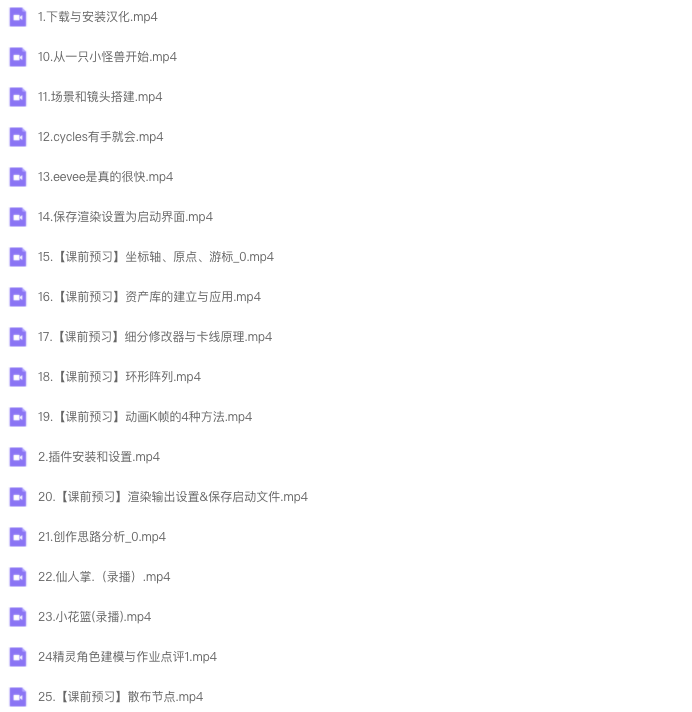Image resolution: width=692 pixels, height=712 pixels.
Task: Open 24精灵角色建模与作业点评1.mp4
Action: [x=127, y=657]
